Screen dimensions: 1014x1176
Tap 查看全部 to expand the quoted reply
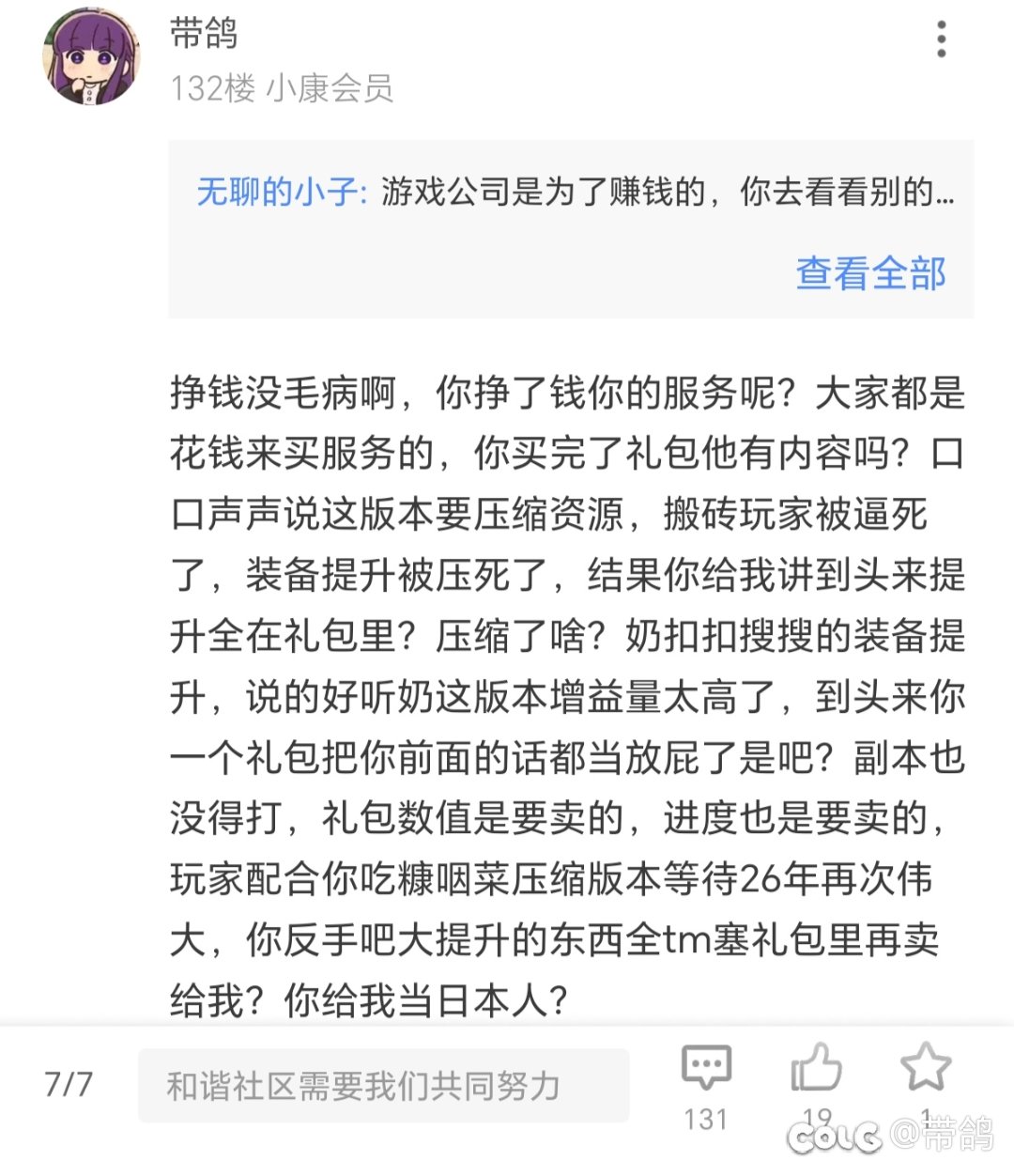tap(870, 273)
